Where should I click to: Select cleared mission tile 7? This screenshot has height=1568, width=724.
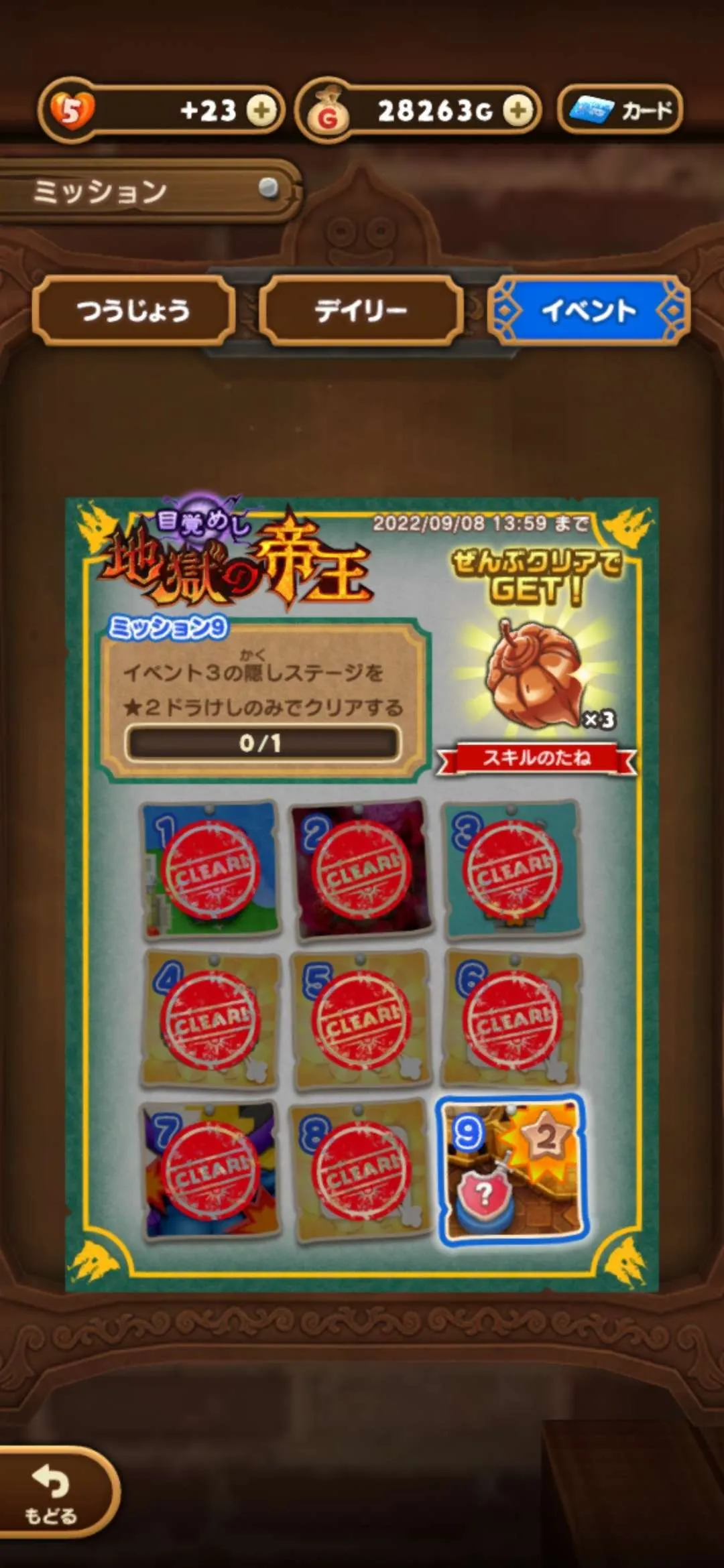pos(210,1171)
